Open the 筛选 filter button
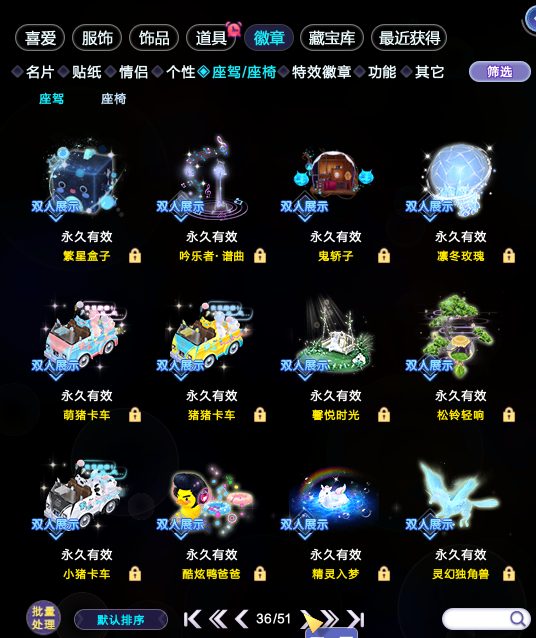Screen dimensions: 536x638 point(500,72)
